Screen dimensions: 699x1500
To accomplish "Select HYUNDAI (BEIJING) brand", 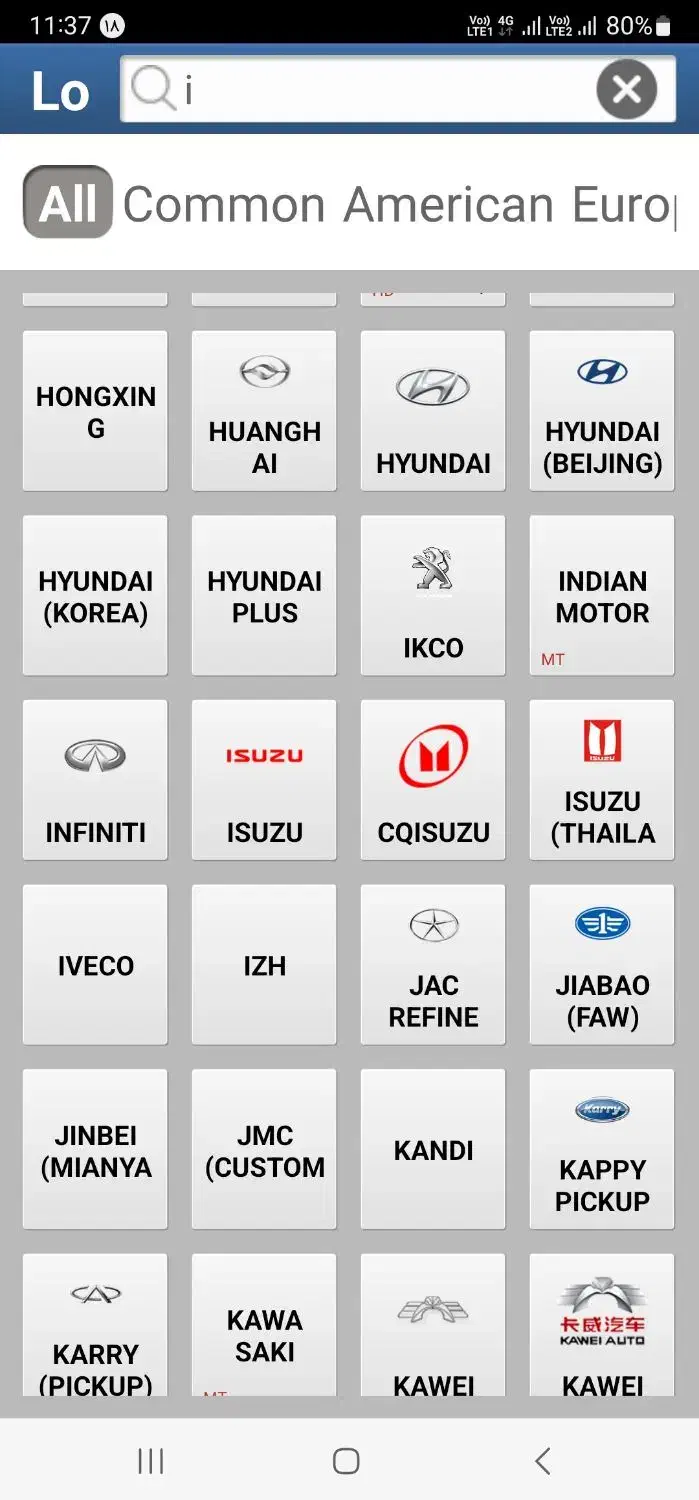I will click(x=602, y=411).
